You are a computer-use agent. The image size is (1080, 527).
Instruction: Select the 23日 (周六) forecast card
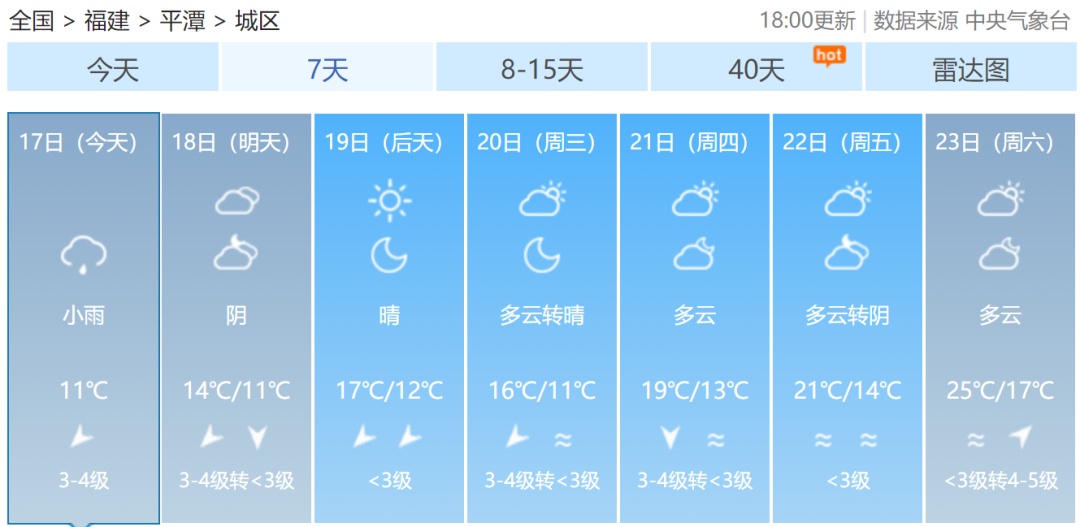(1000, 317)
